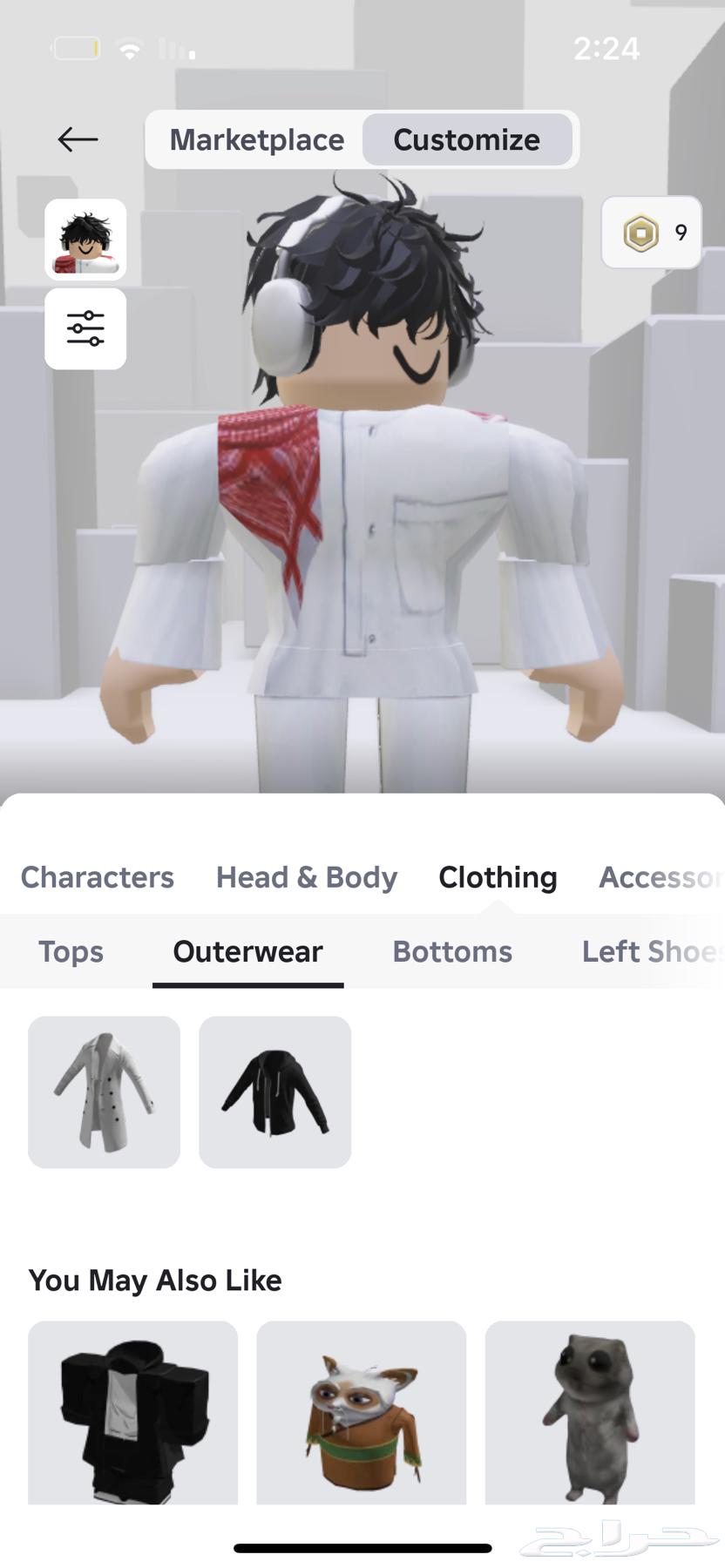
Task: Select the Customize segment
Action: point(466,139)
